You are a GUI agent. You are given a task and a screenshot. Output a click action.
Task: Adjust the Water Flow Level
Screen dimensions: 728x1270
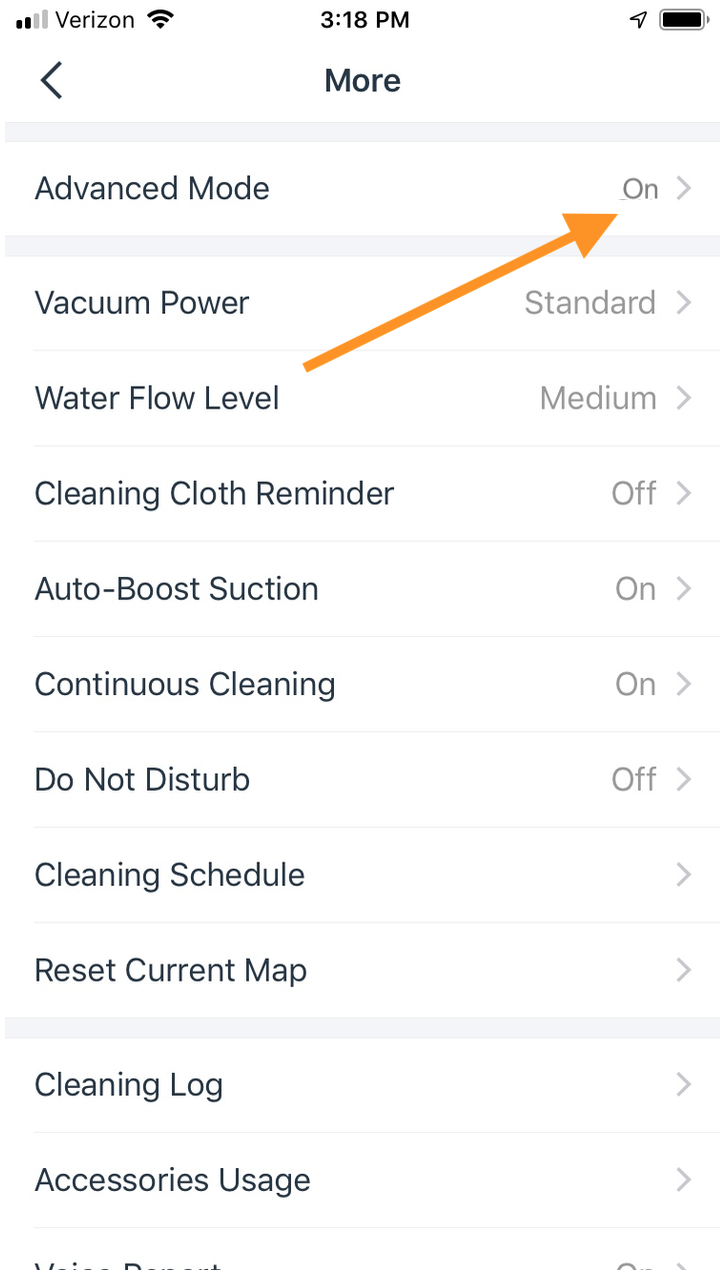click(x=362, y=398)
